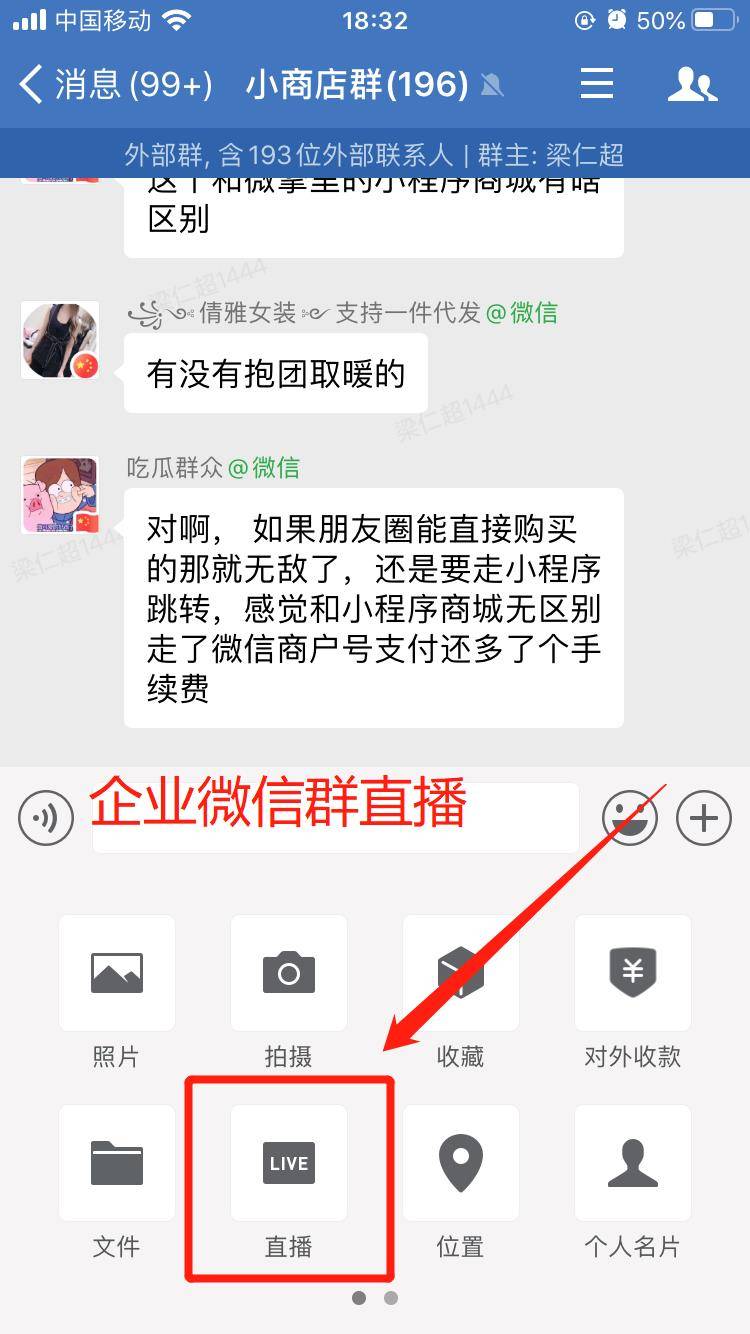The height and width of the screenshot is (1334, 750).
Task: Open 对外收款 payment option
Action: (x=633, y=973)
